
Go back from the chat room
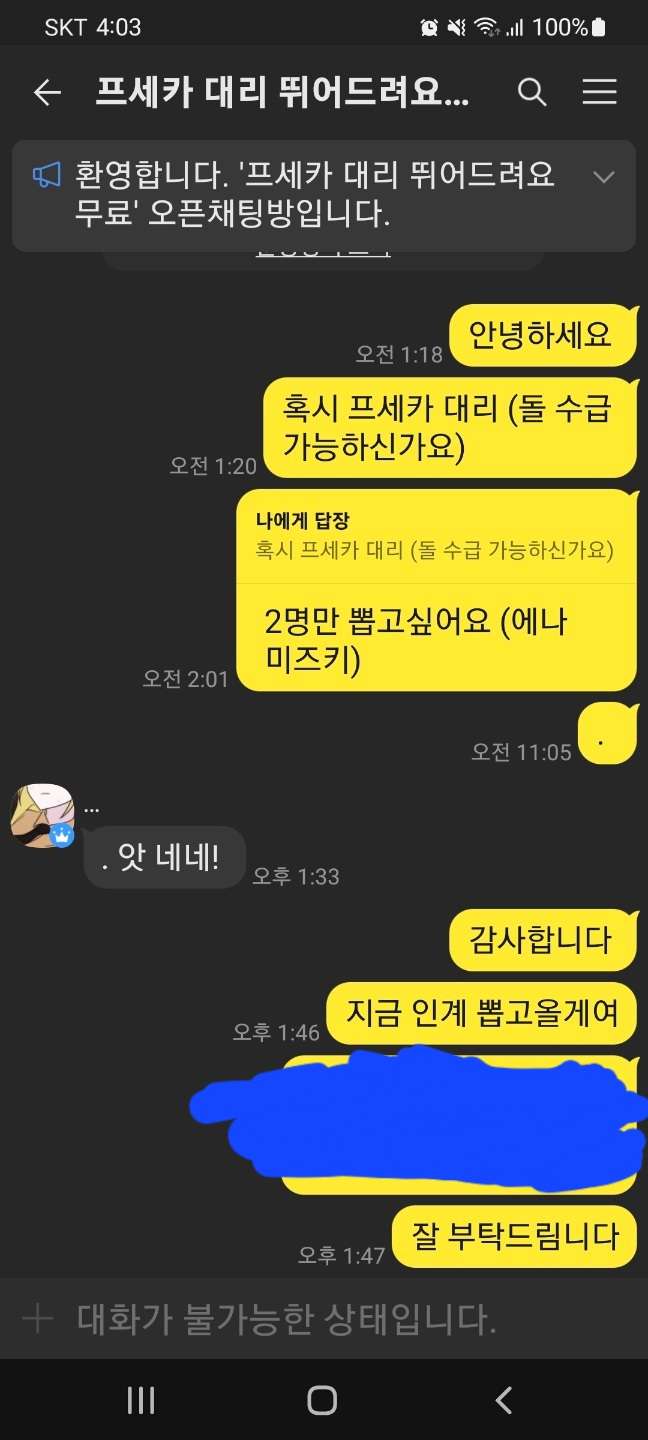coord(47,93)
